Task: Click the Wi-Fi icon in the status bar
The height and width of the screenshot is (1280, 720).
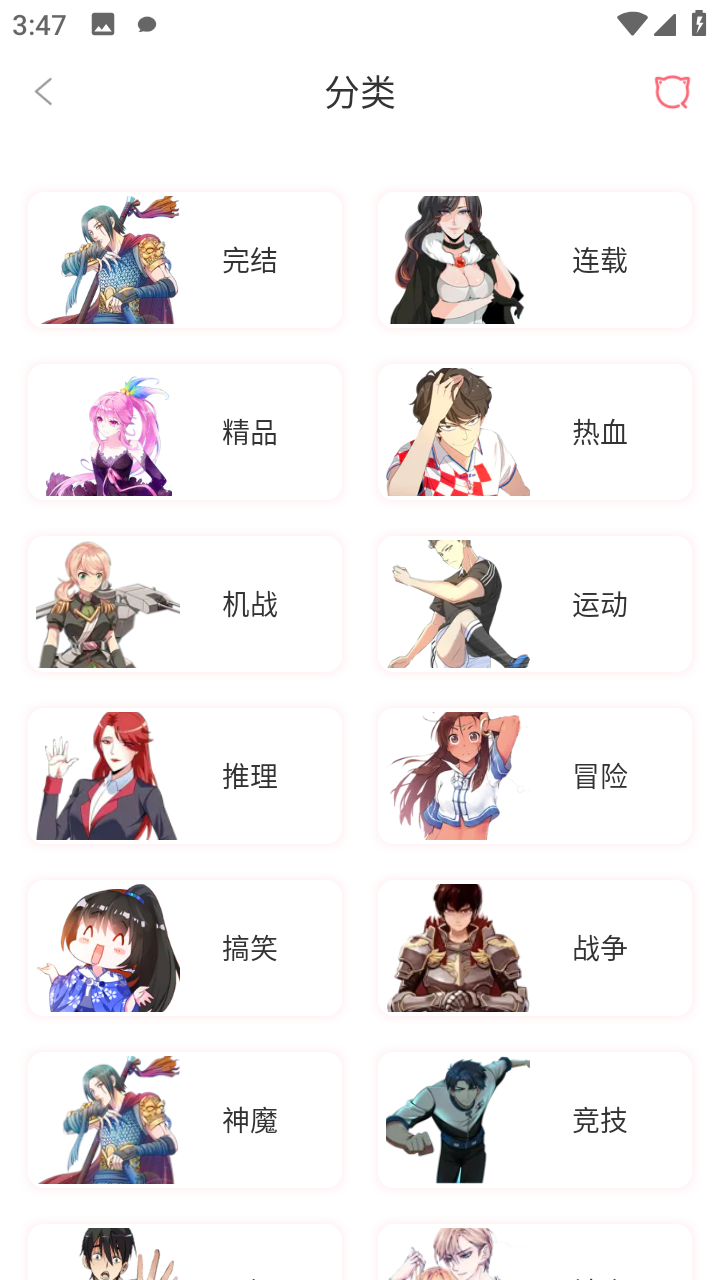Action: (632, 24)
